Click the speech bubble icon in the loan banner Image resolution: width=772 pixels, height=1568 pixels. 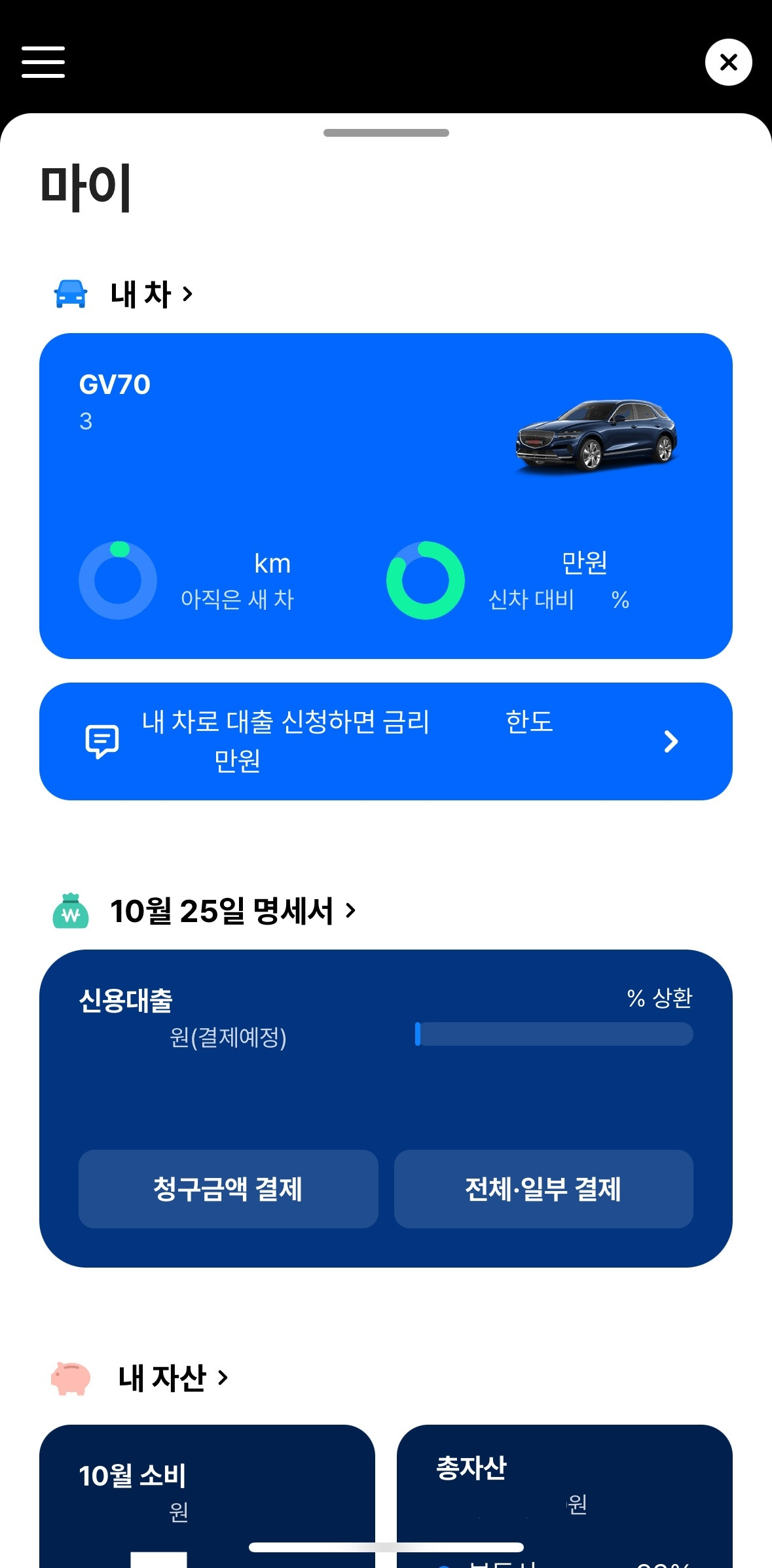(x=101, y=740)
